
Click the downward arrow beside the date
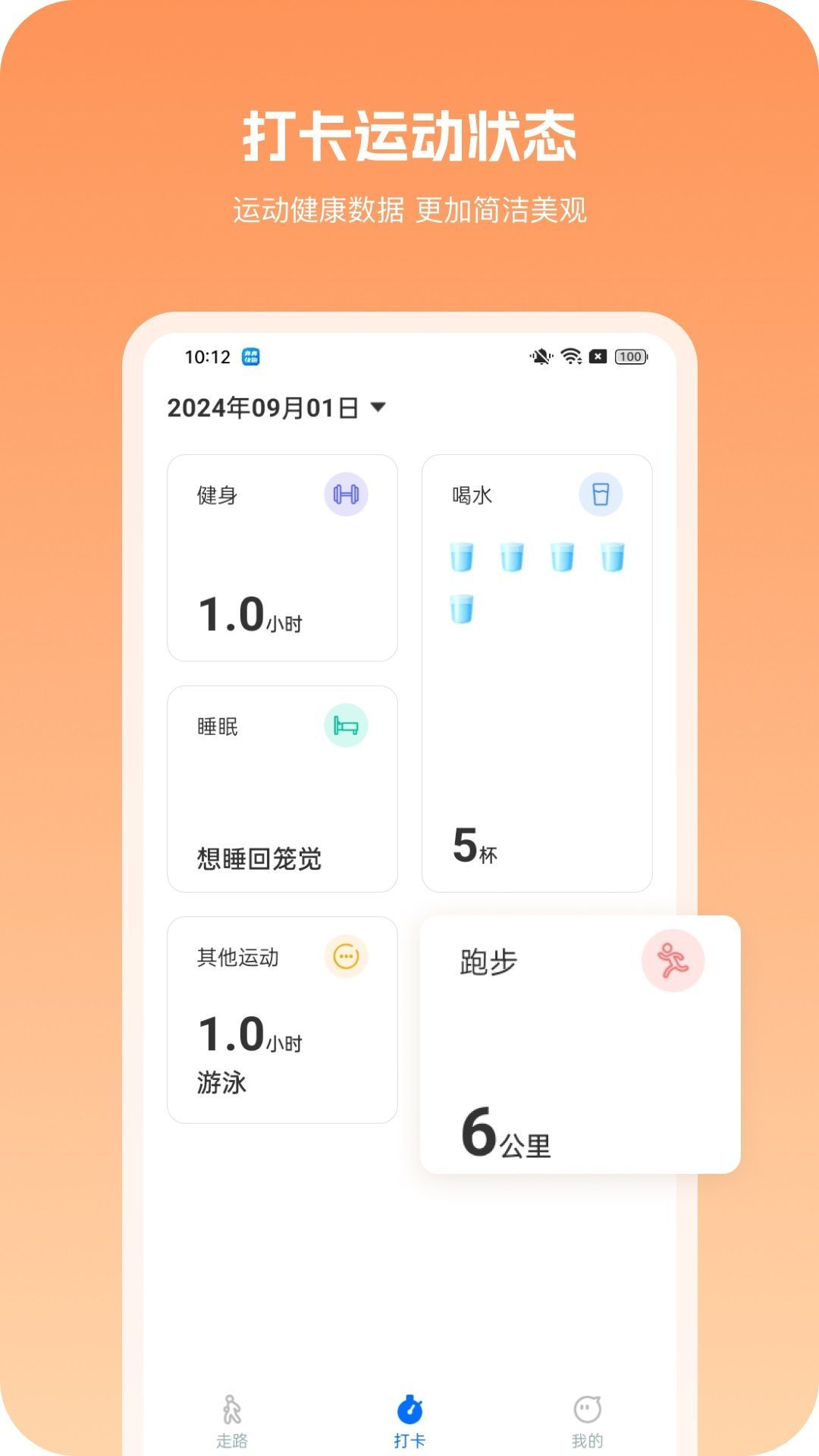pos(378,406)
